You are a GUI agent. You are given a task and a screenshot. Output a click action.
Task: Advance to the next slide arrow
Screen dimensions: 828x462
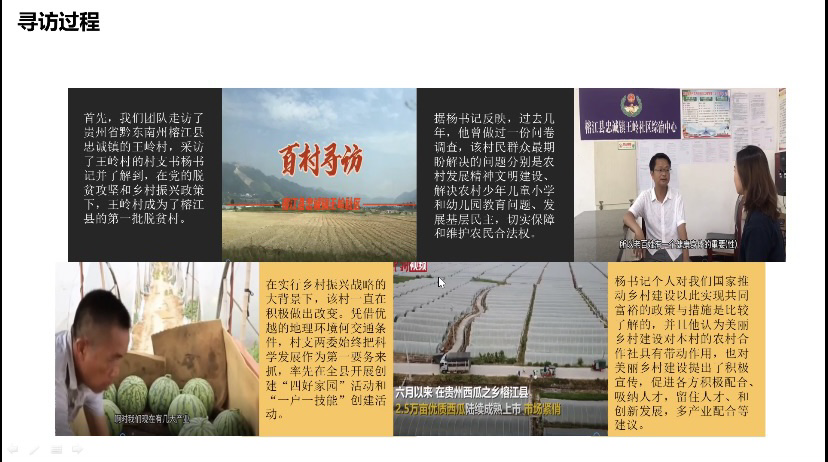(77, 450)
